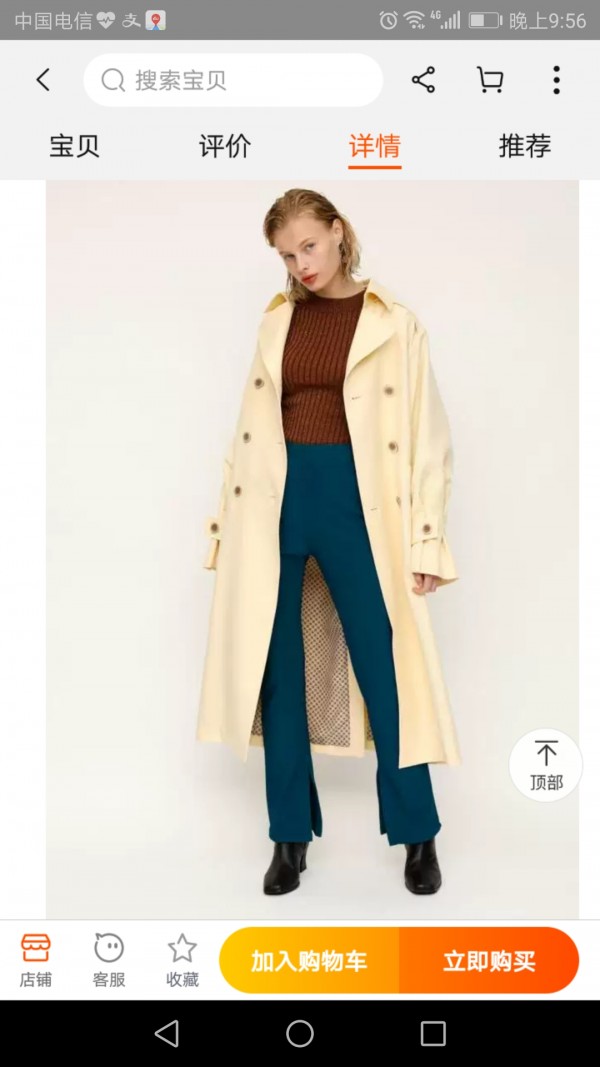The width and height of the screenshot is (600, 1067).
Task: Select the 详情 tab
Action: pos(375,146)
